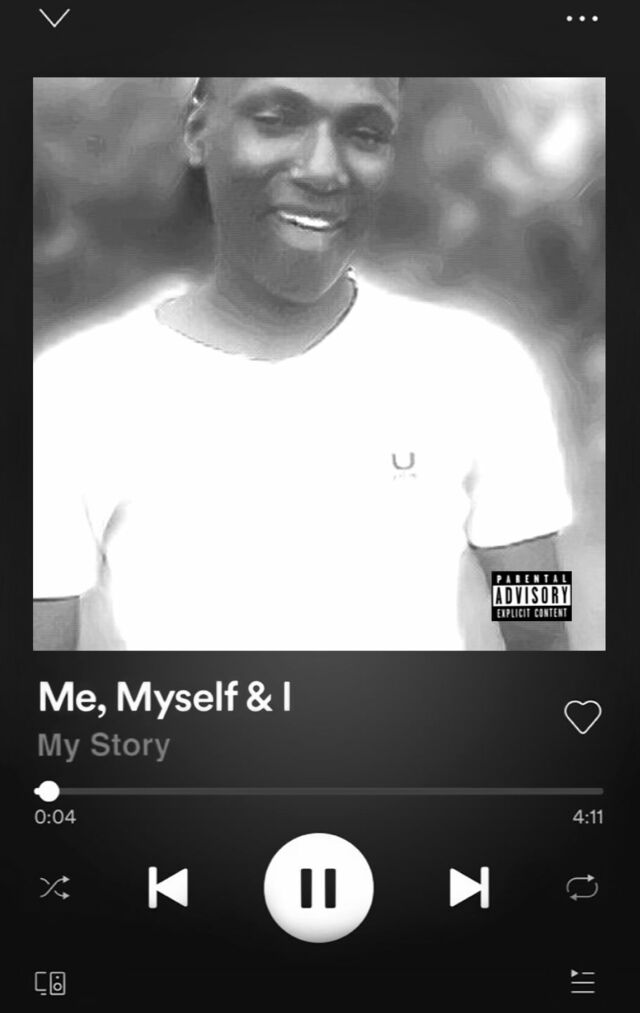Toggle shuffle mode
The width and height of the screenshot is (640, 1013).
coord(54,887)
